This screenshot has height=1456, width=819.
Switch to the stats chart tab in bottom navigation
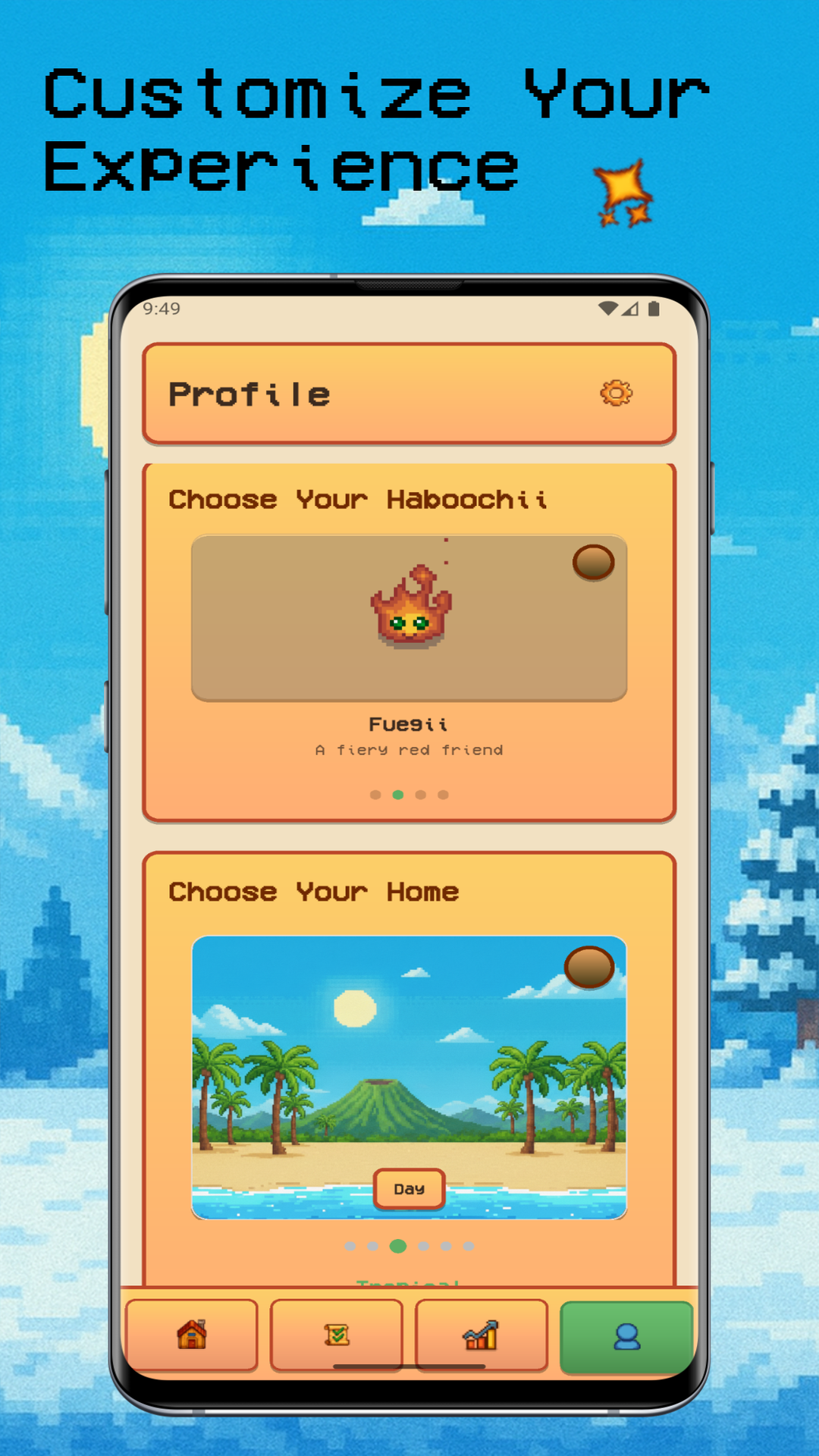[482, 1336]
